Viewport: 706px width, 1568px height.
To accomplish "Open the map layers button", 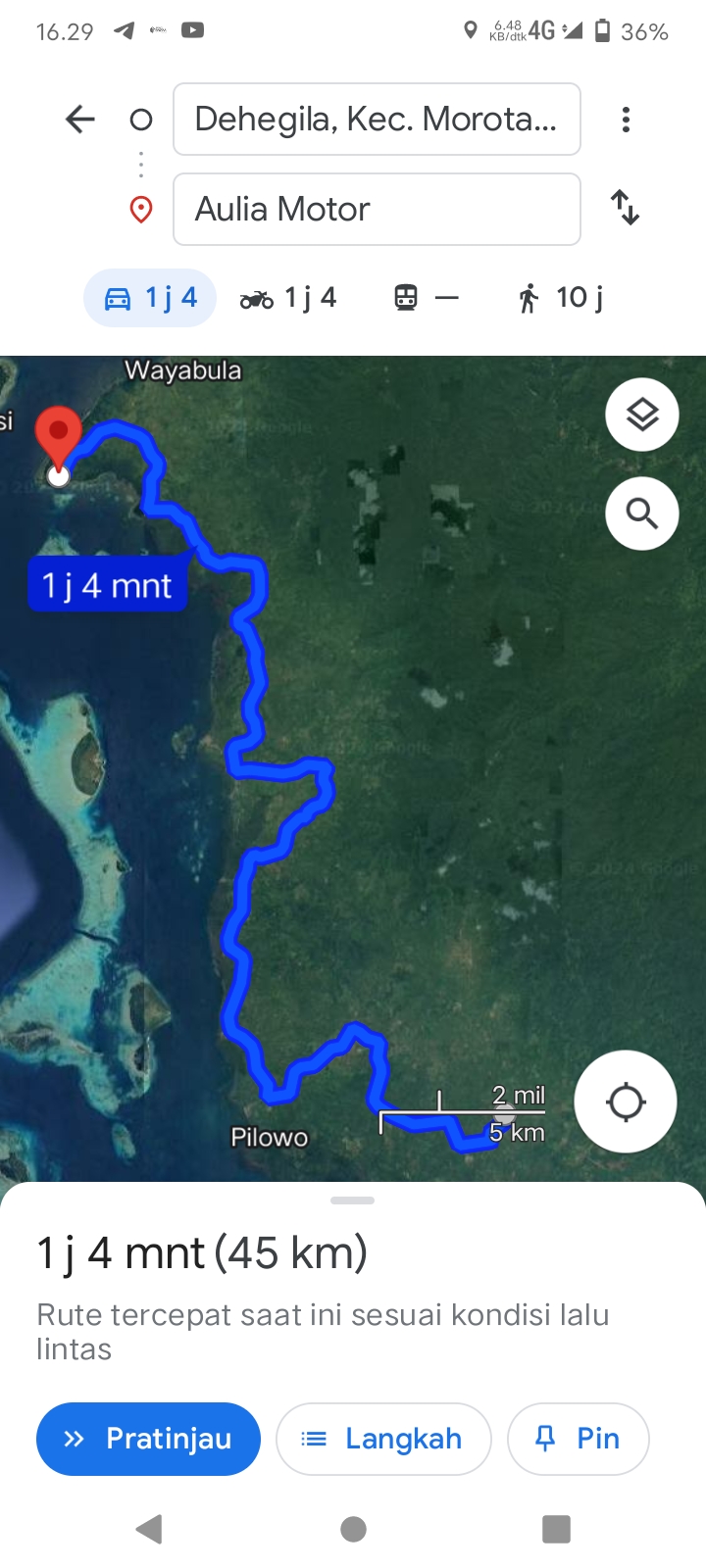I will point(642,416).
